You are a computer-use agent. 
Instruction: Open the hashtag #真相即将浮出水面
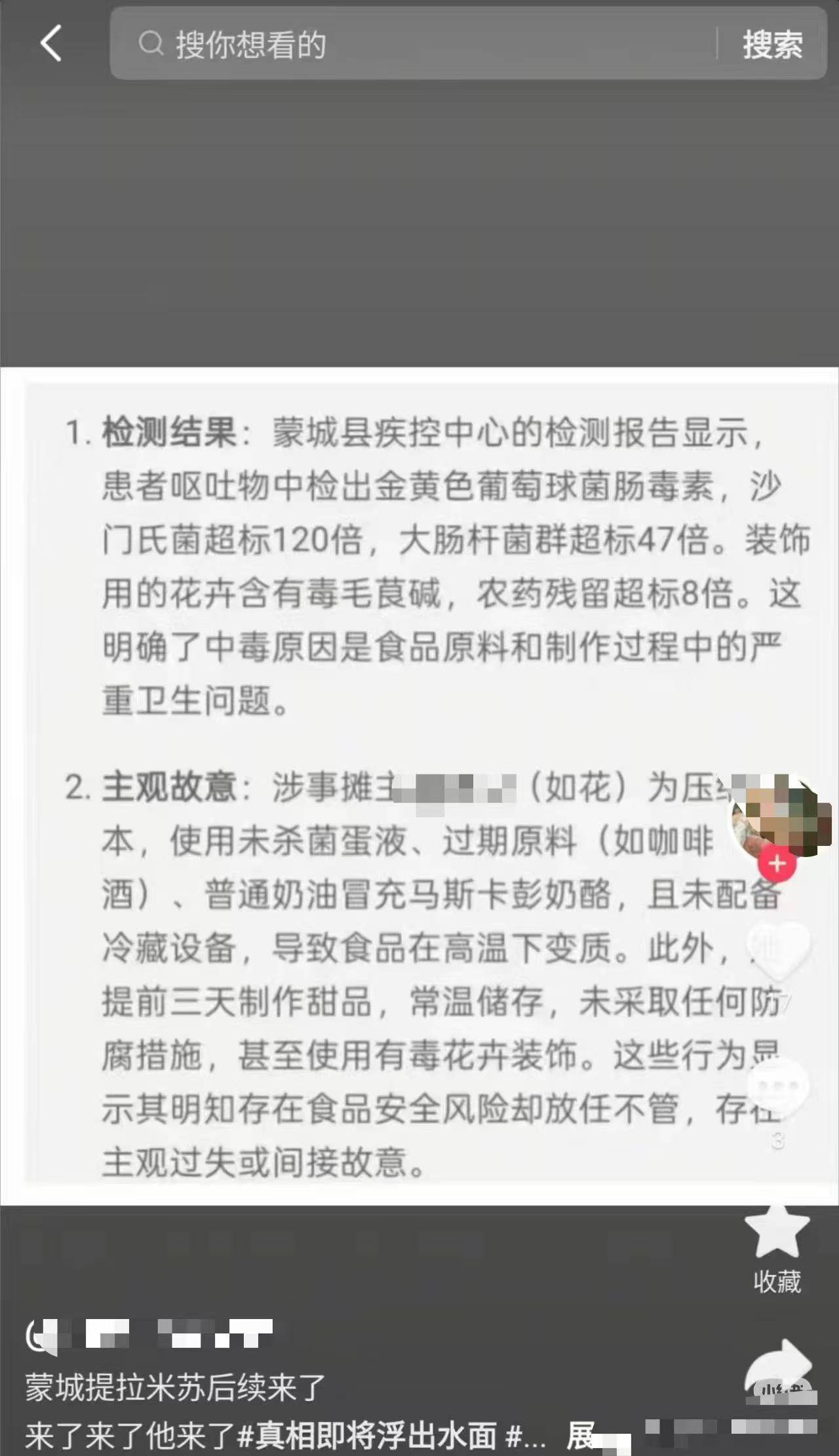[x=367, y=1436]
